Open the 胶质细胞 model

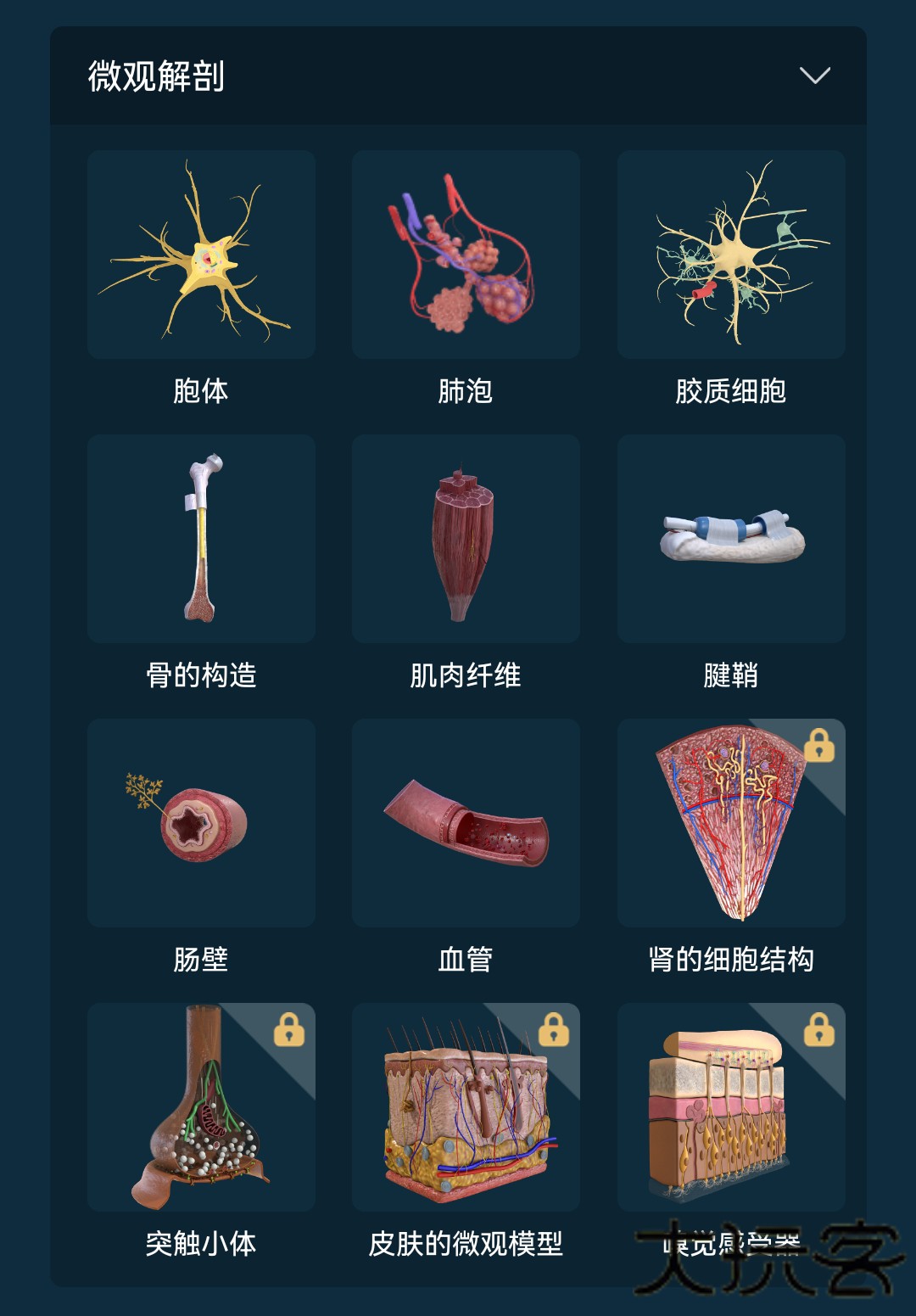click(731, 255)
